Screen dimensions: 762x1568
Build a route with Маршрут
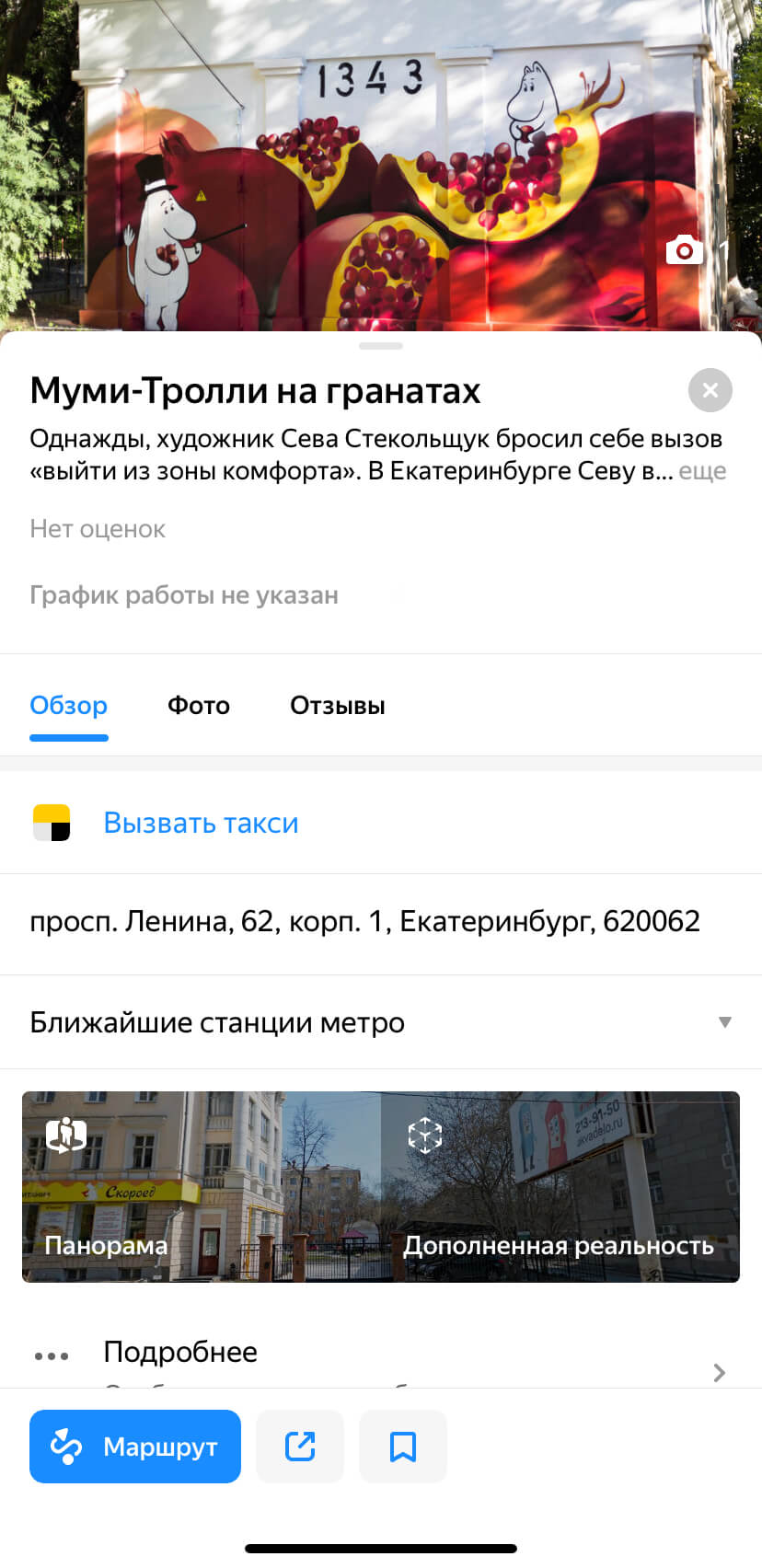click(135, 1447)
